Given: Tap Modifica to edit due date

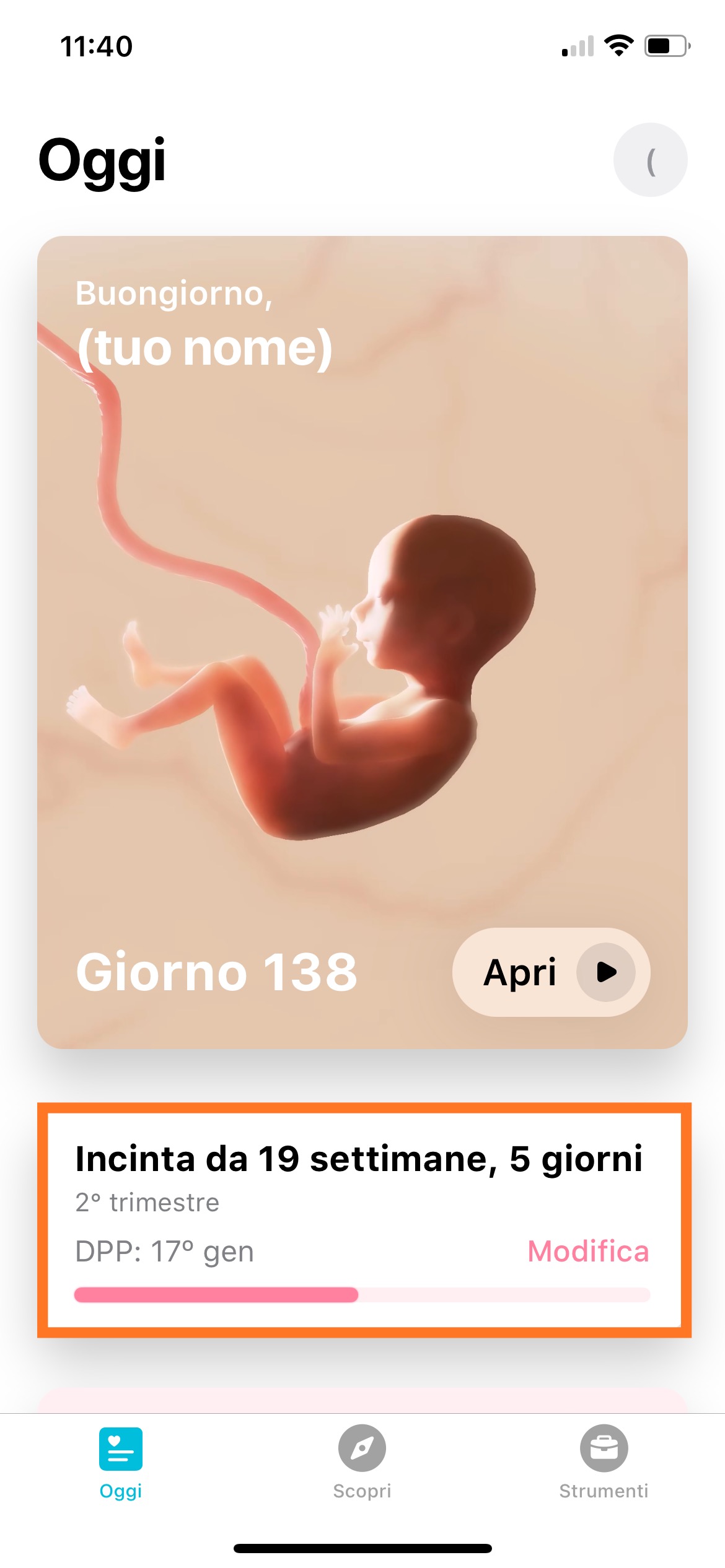Looking at the screenshot, I should pyautogui.click(x=588, y=1251).
